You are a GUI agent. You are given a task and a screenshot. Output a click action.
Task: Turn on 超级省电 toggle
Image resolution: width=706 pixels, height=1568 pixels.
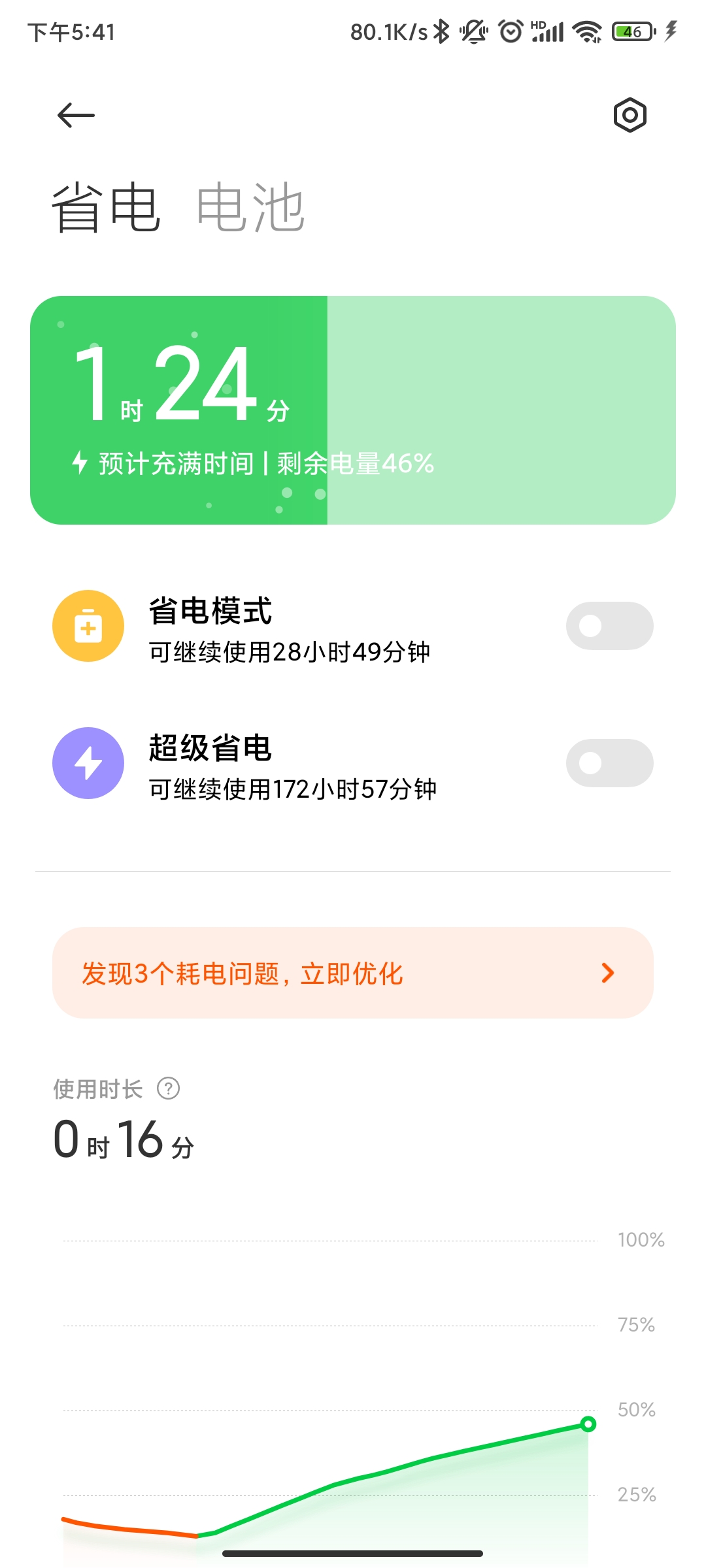coord(609,763)
